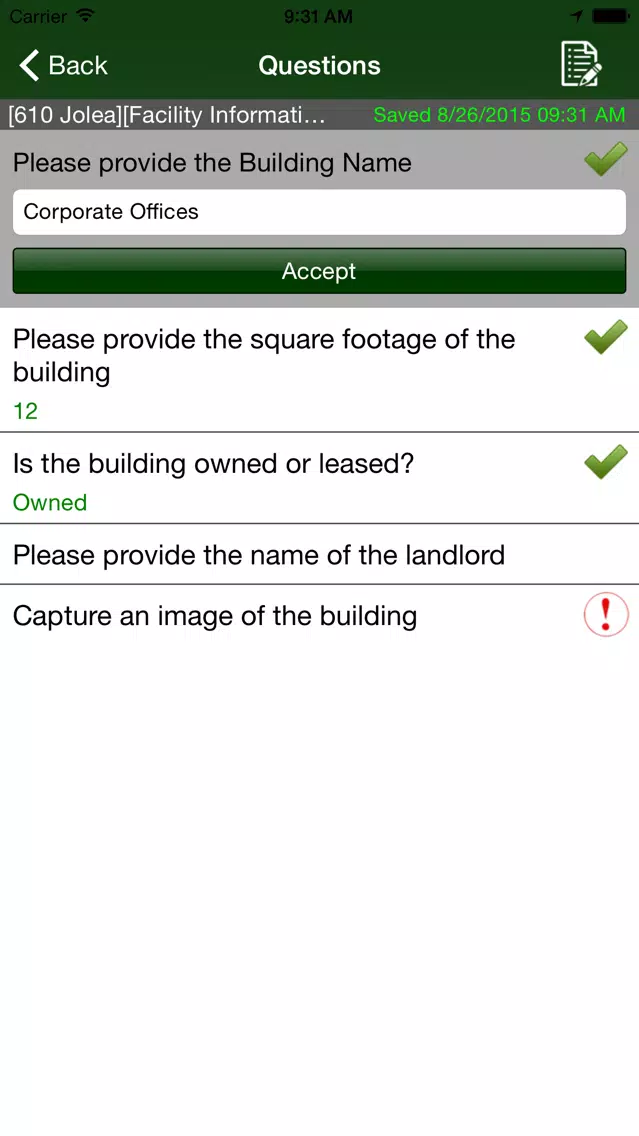
Task: Open Capture an image of the building
Action: tap(320, 616)
